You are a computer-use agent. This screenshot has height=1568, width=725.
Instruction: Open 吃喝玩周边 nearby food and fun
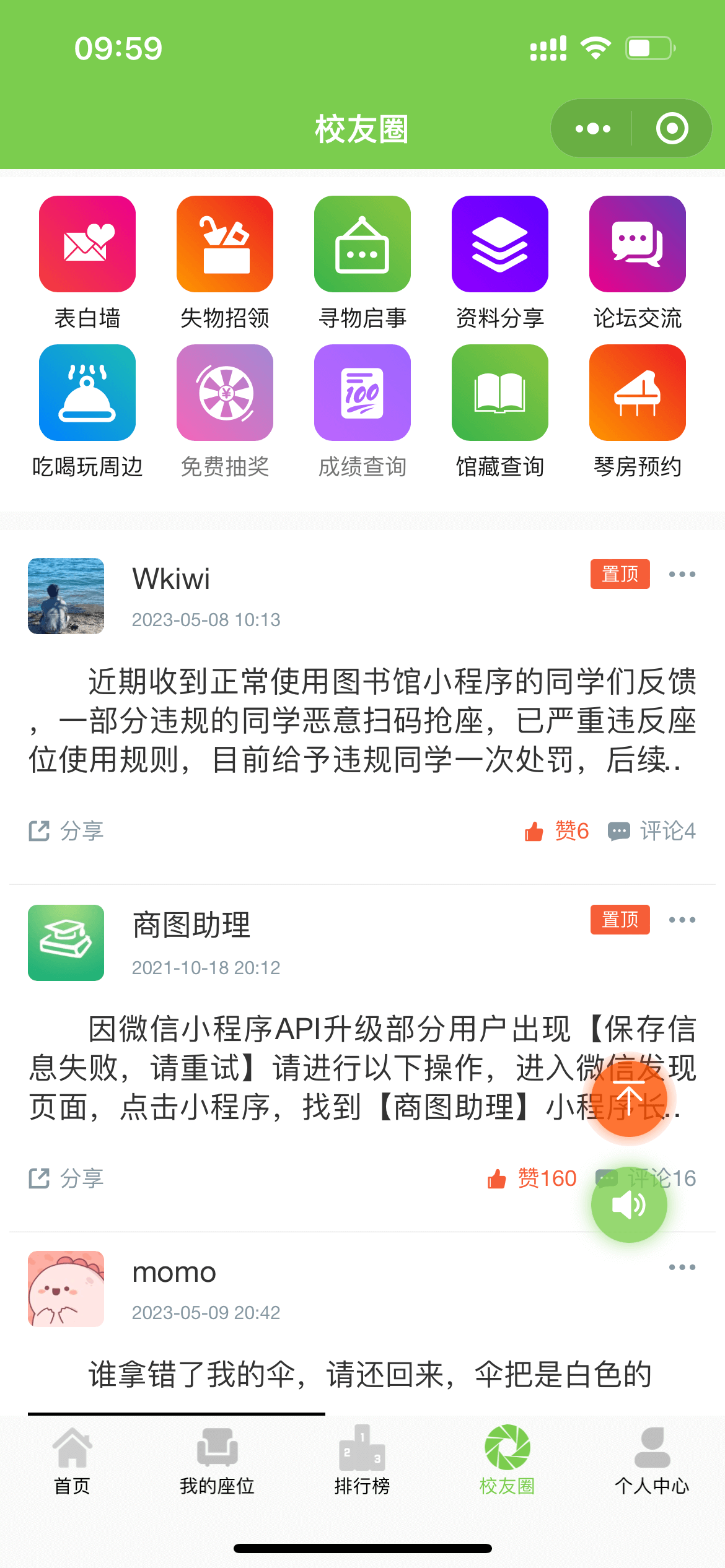click(x=87, y=393)
